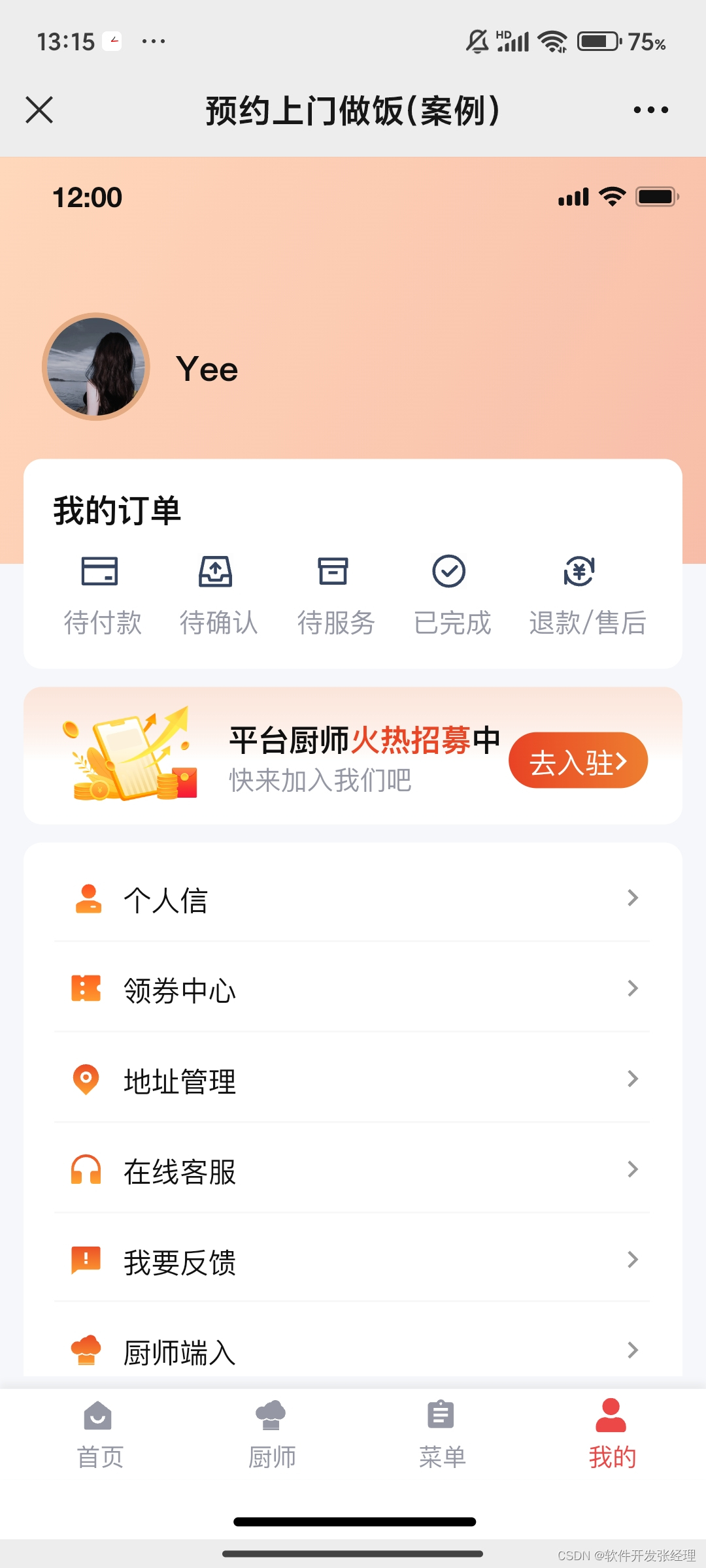Open 待服务 orders awaiting service

(x=335, y=594)
